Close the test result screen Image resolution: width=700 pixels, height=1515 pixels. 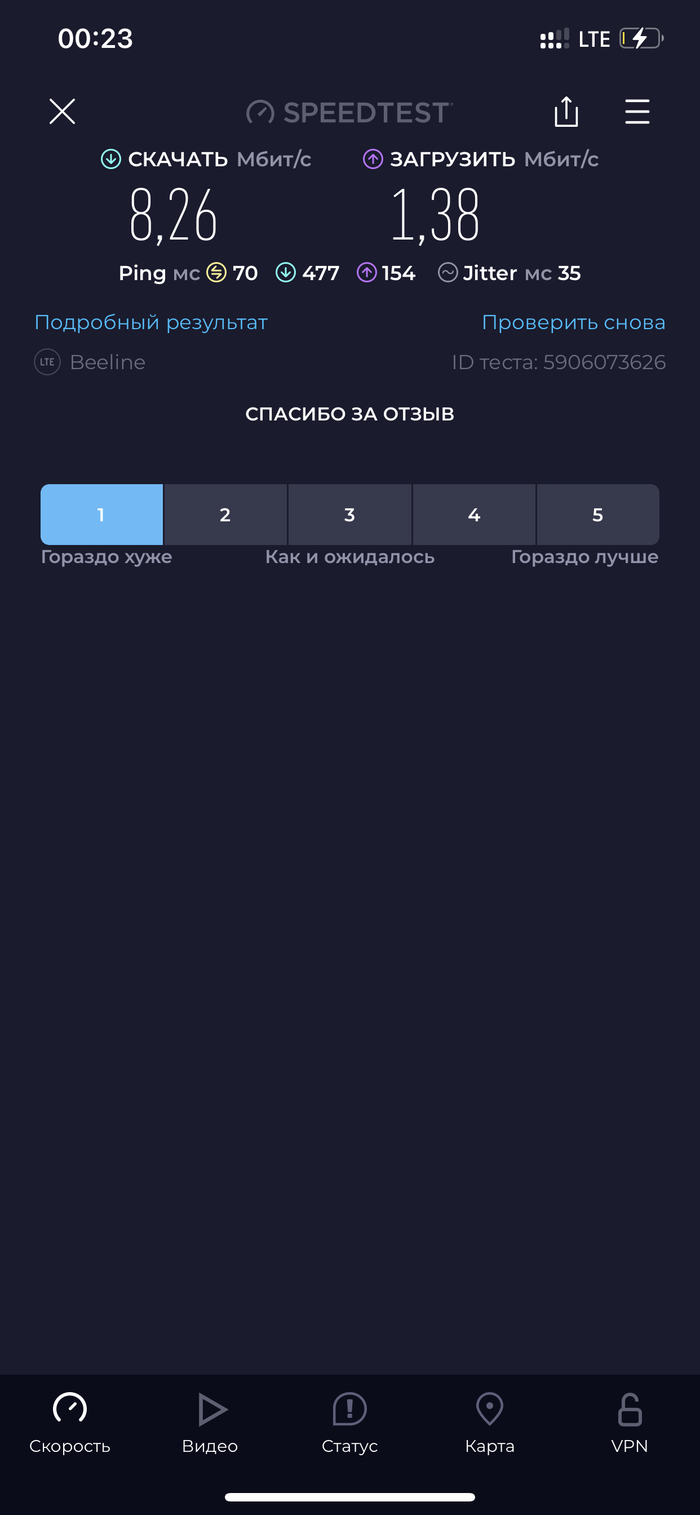point(62,112)
